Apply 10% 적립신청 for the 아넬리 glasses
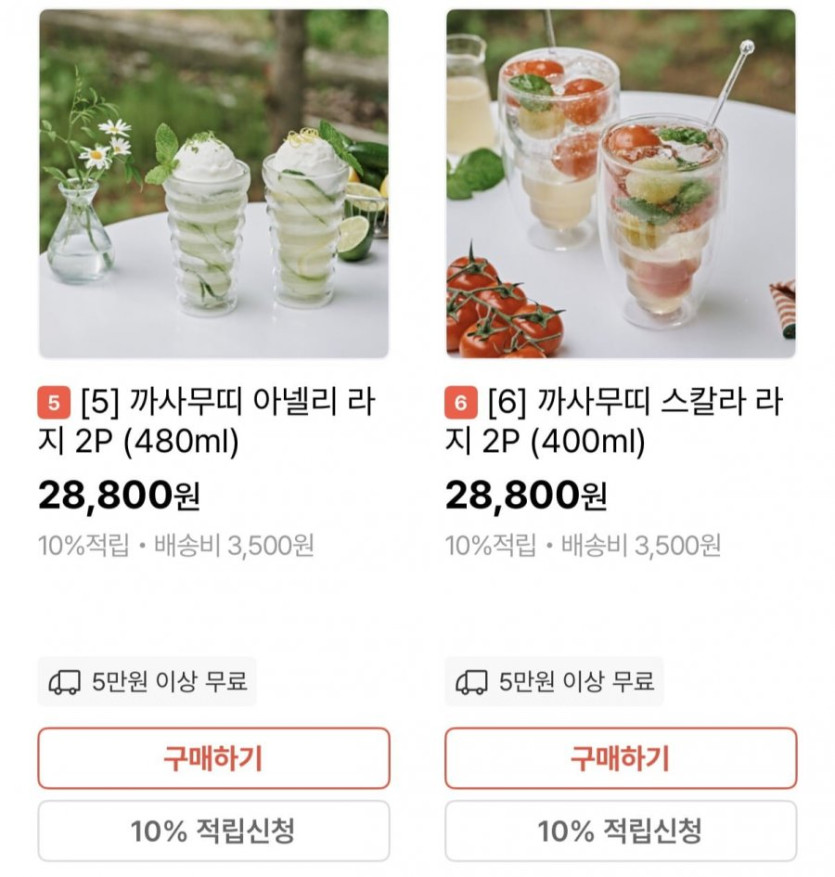Viewport: 835px width, 877px height. [214, 830]
